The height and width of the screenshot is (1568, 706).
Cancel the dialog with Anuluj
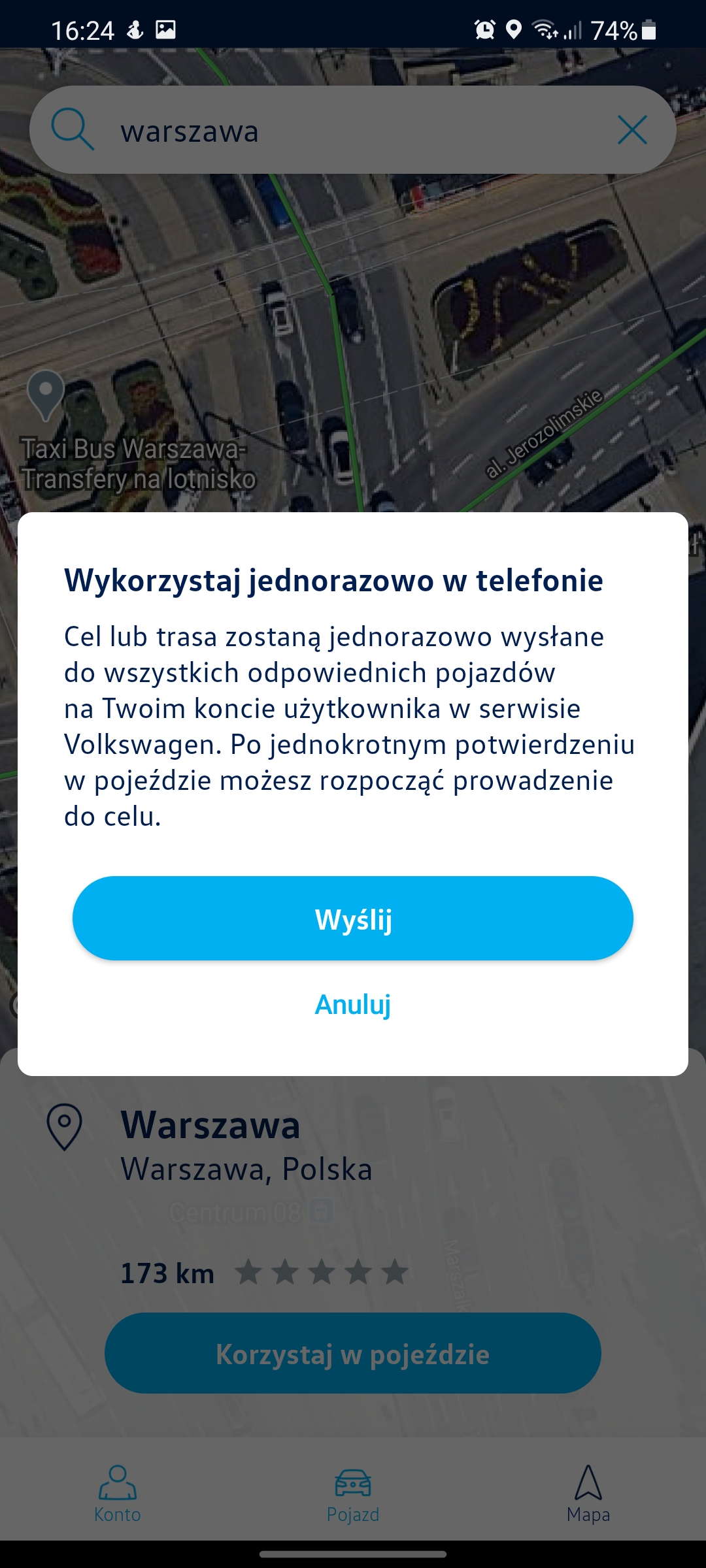[353, 1005]
